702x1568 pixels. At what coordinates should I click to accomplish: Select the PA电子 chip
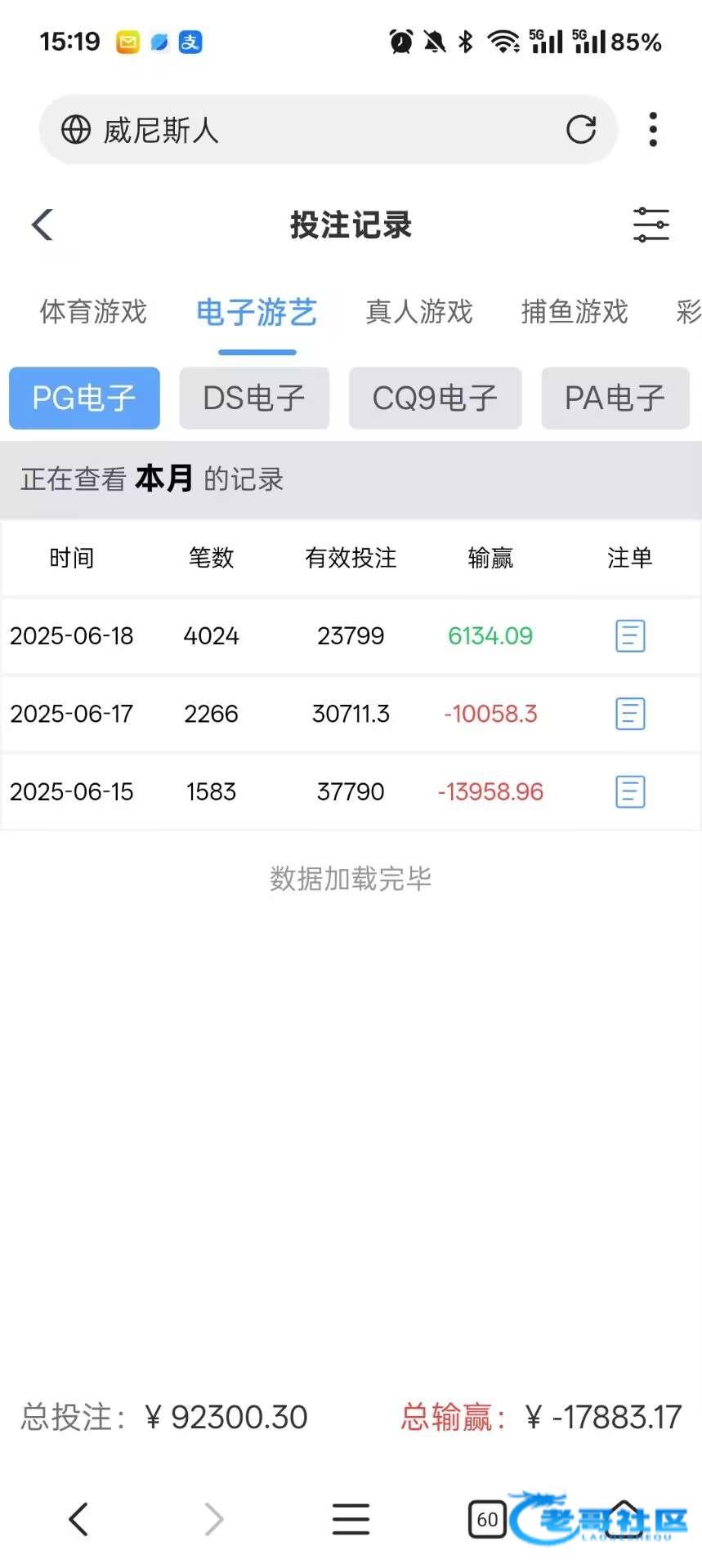point(615,398)
